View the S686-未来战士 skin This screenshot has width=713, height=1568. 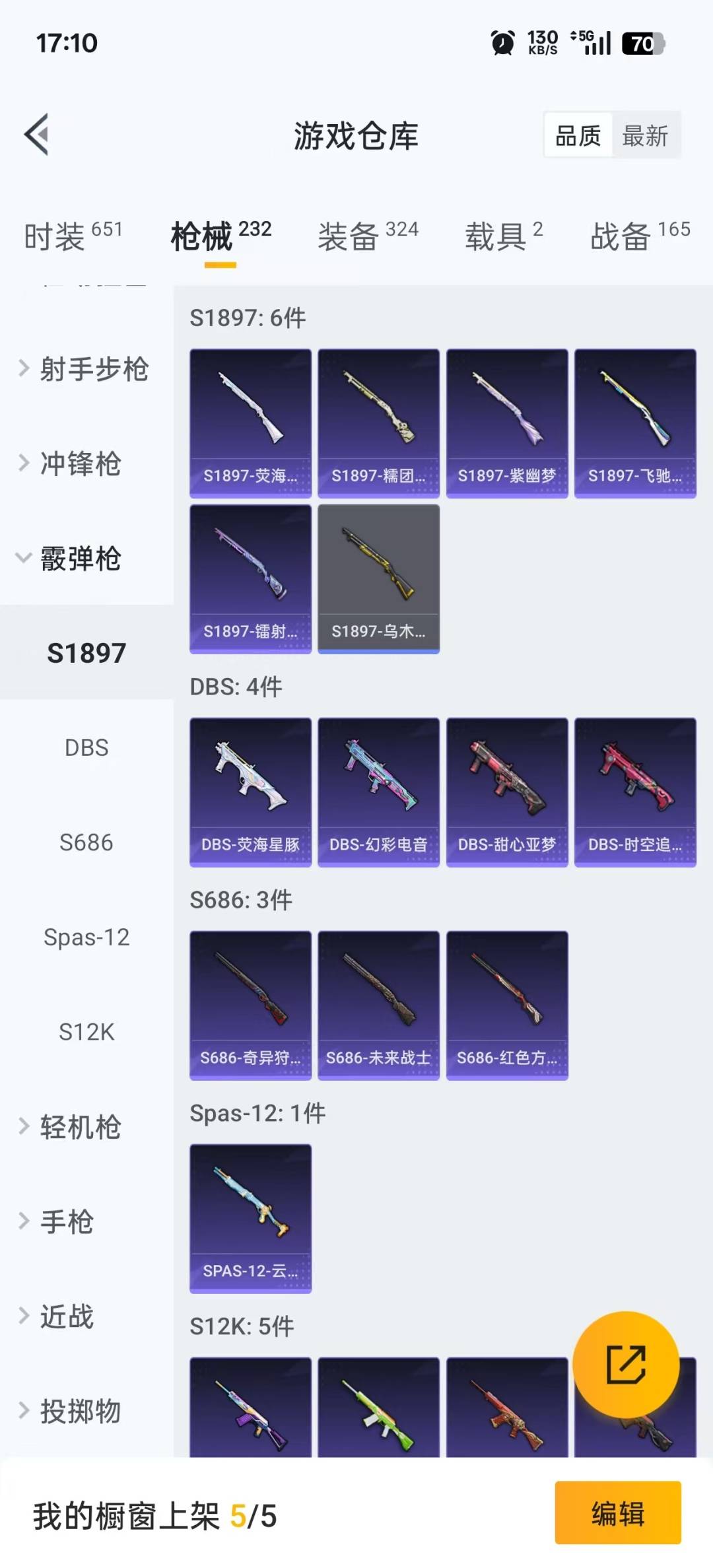coord(378,1005)
